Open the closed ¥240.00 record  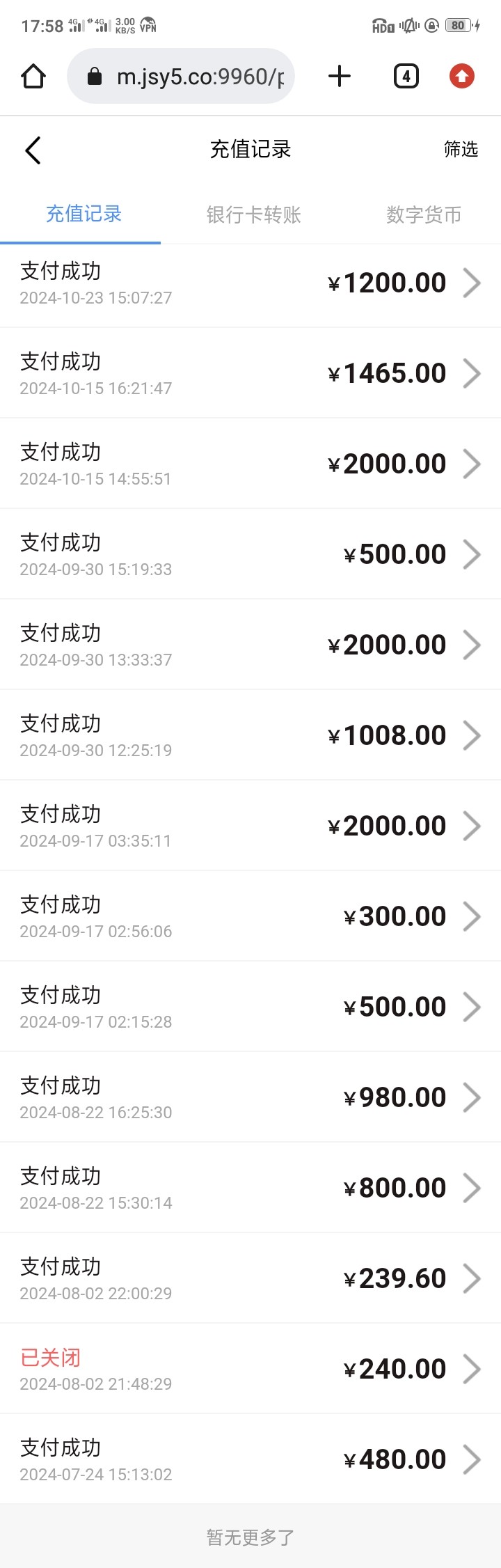point(250,1370)
